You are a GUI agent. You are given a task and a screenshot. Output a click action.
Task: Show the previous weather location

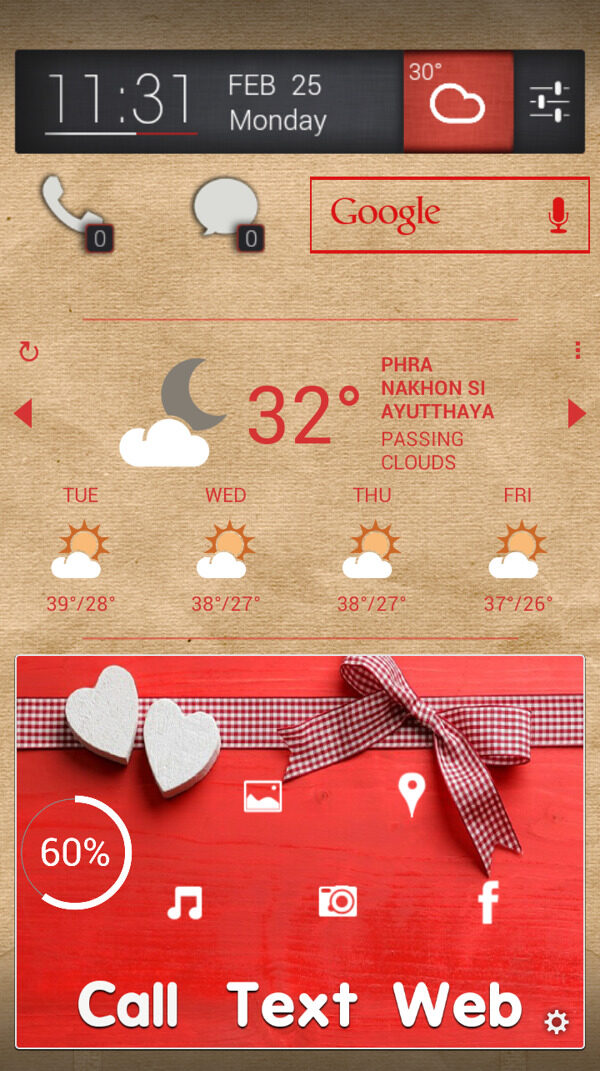24,413
